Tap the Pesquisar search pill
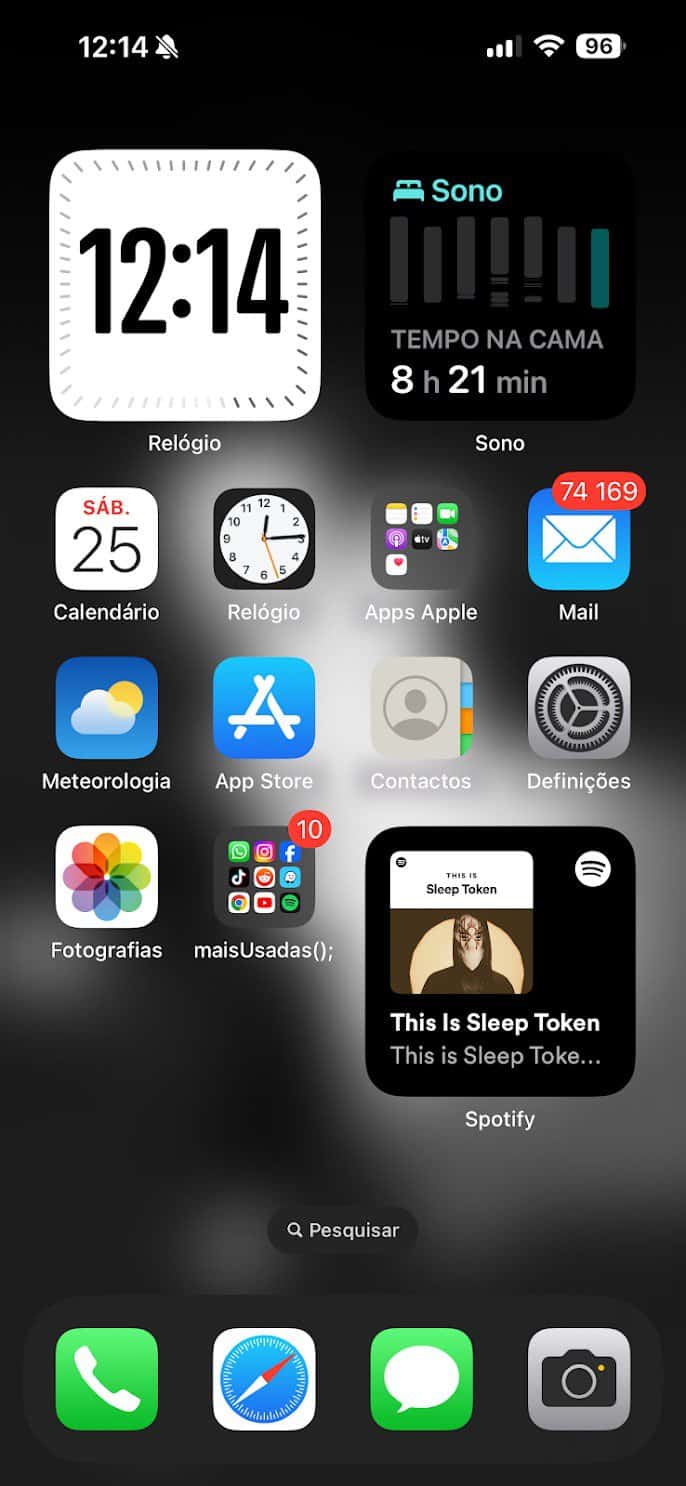The width and height of the screenshot is (686, 1486). (x=343, y=1230)
